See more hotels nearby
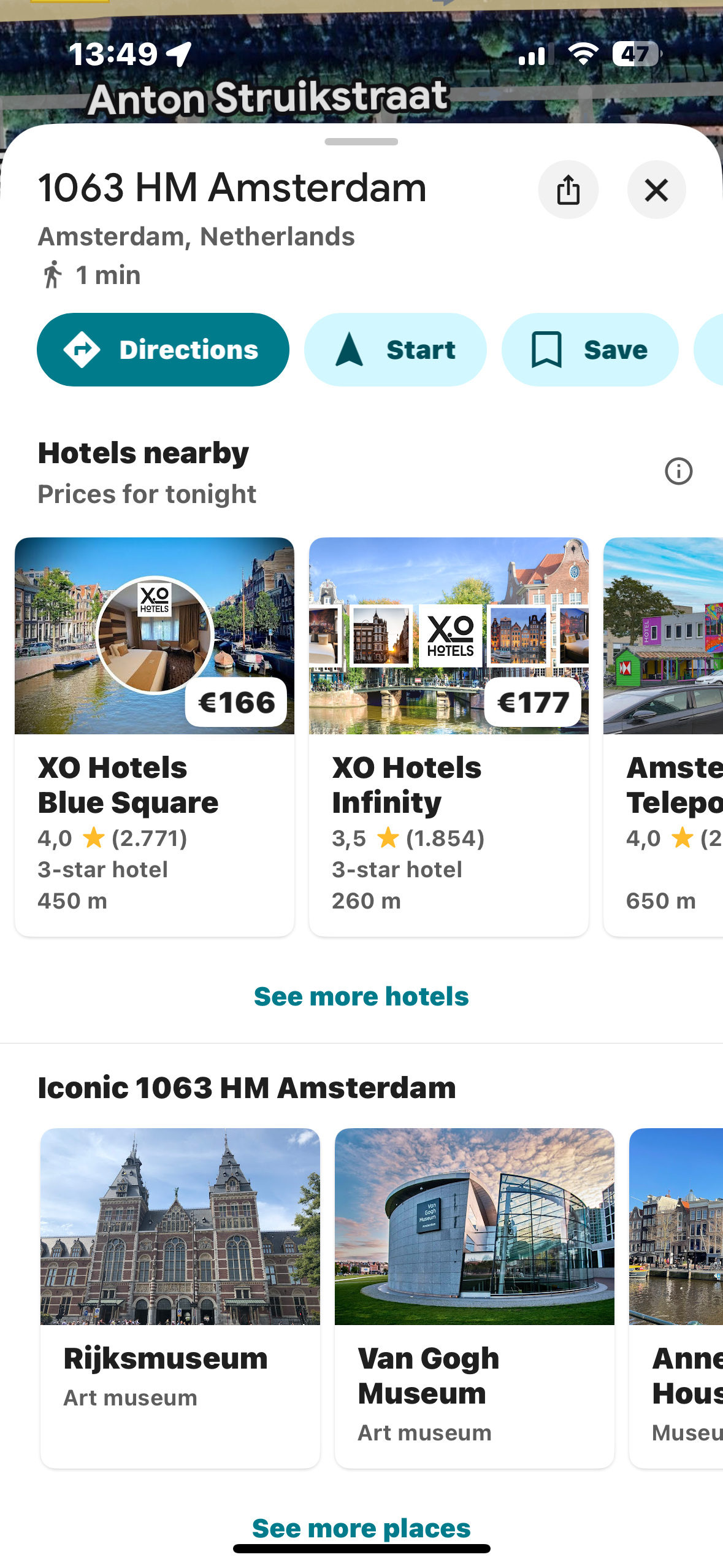Image resolution: width=723 pixels, height=1568 pixels. point(361,996)
